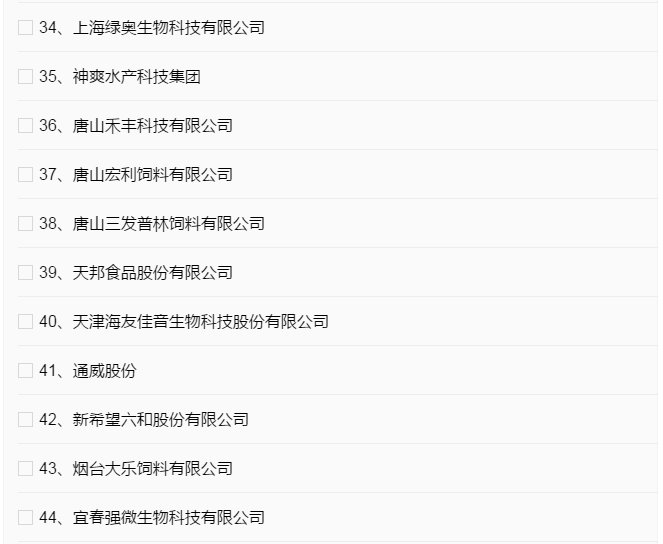Select the 神爽水产科技集团 checkbox

click(26, 77)
